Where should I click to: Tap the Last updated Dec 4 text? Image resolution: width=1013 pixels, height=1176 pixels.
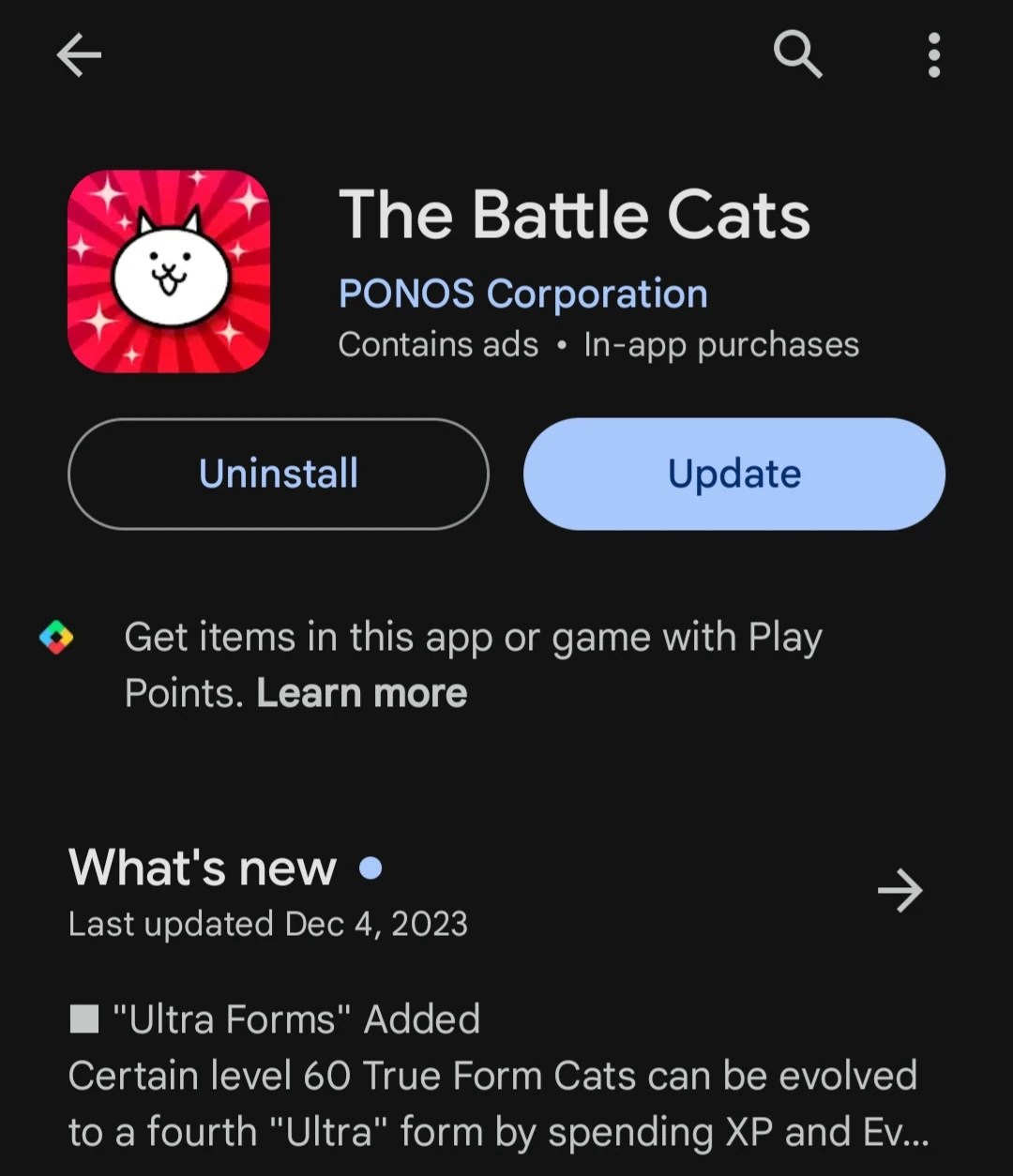267,924
